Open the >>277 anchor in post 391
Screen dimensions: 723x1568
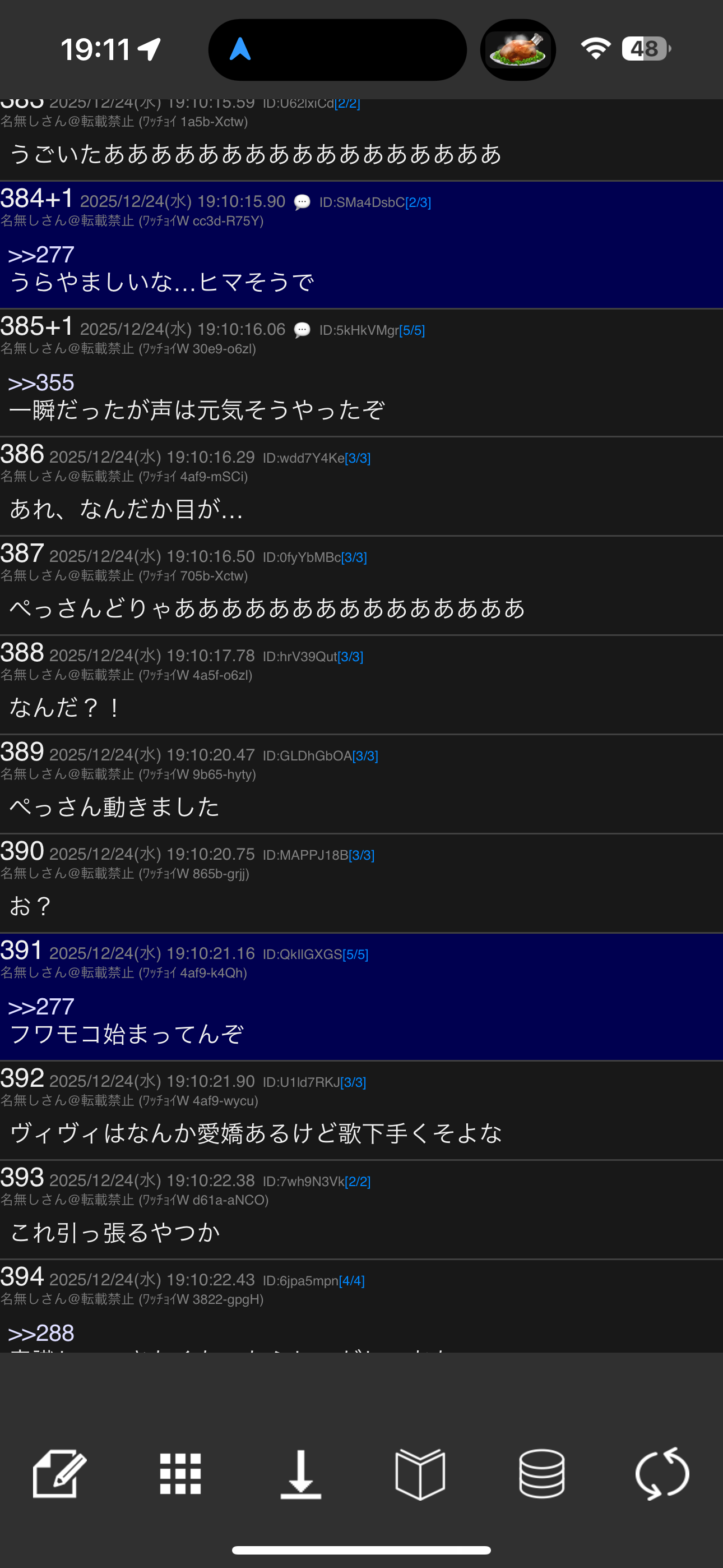point(41,1007)
